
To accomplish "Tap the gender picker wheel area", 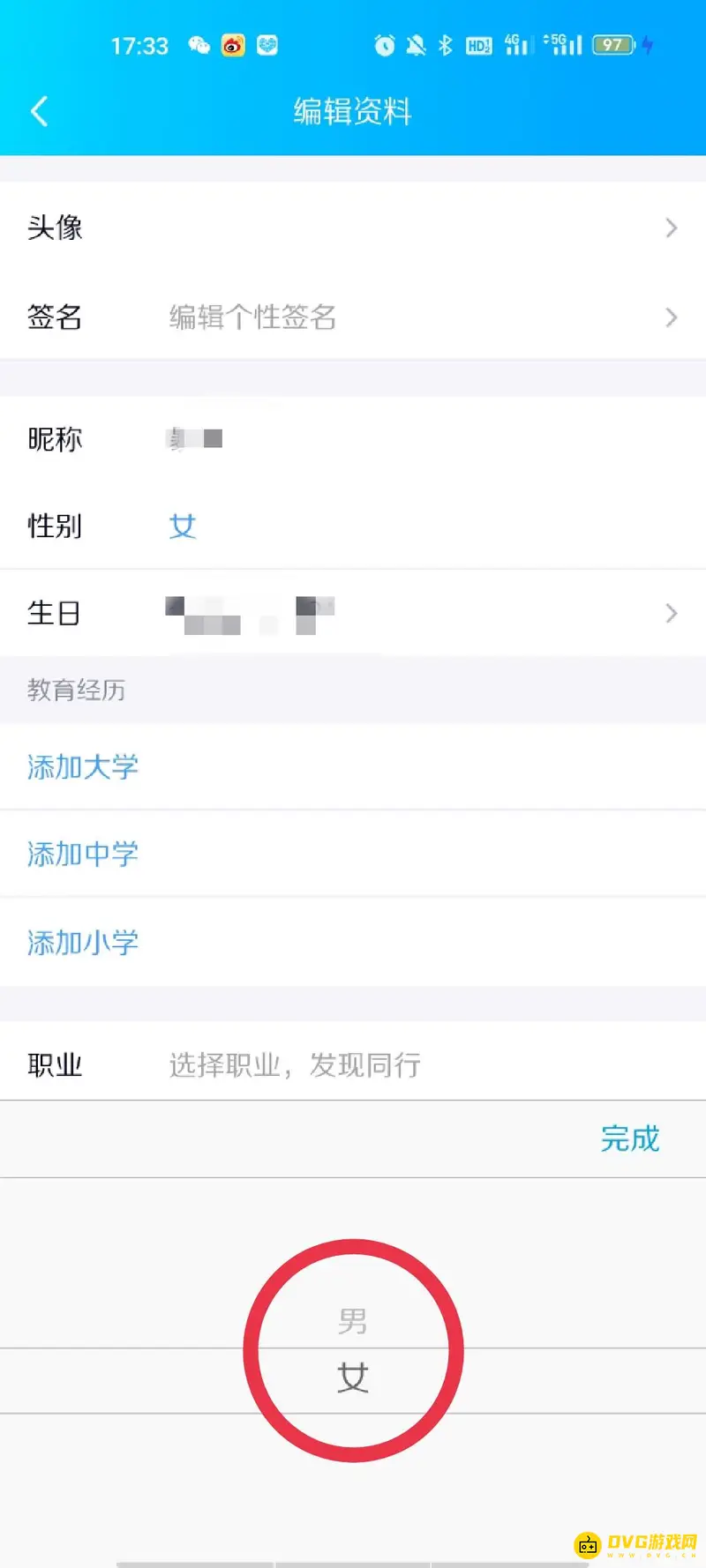I will pyautogui.click(x=353, y=1349).
